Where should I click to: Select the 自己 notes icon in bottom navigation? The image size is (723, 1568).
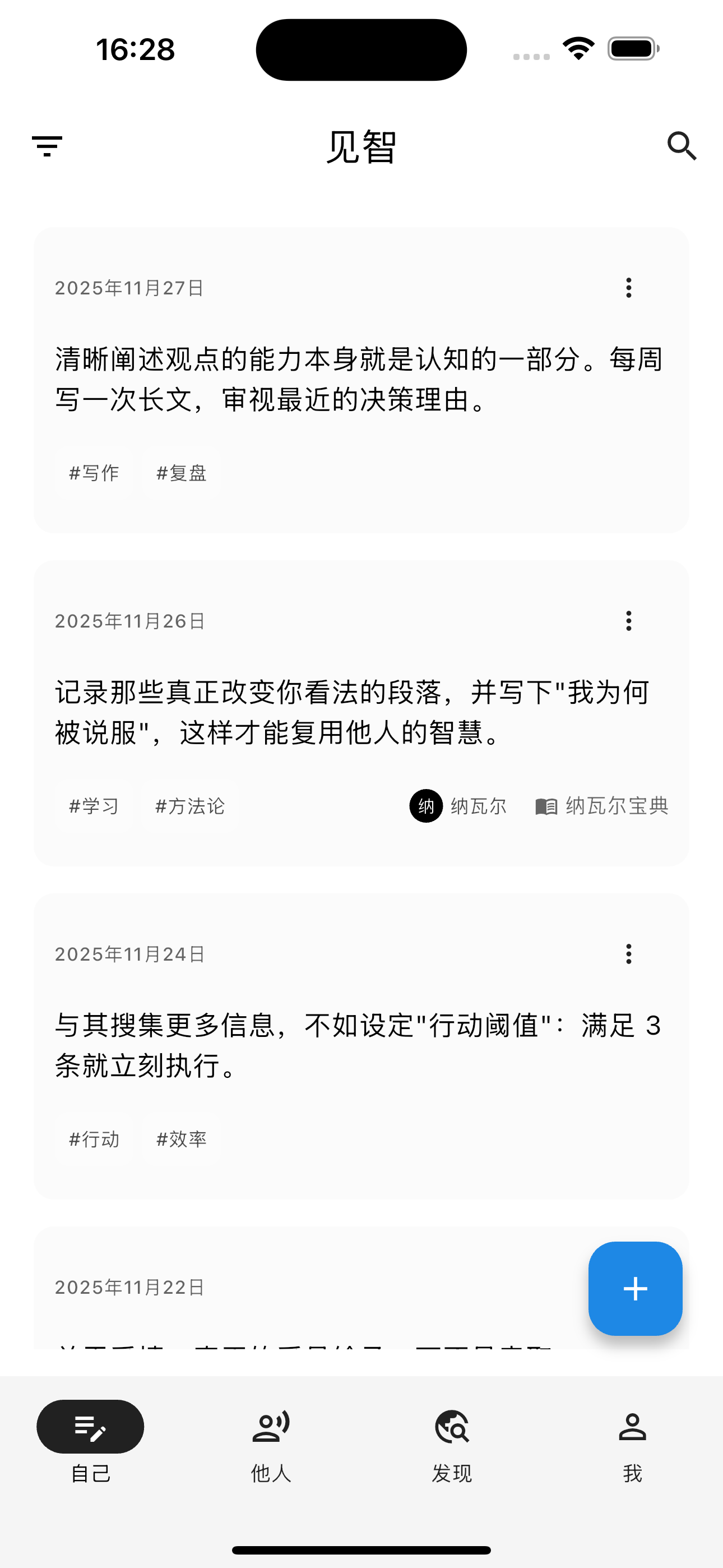[90, 1426]
